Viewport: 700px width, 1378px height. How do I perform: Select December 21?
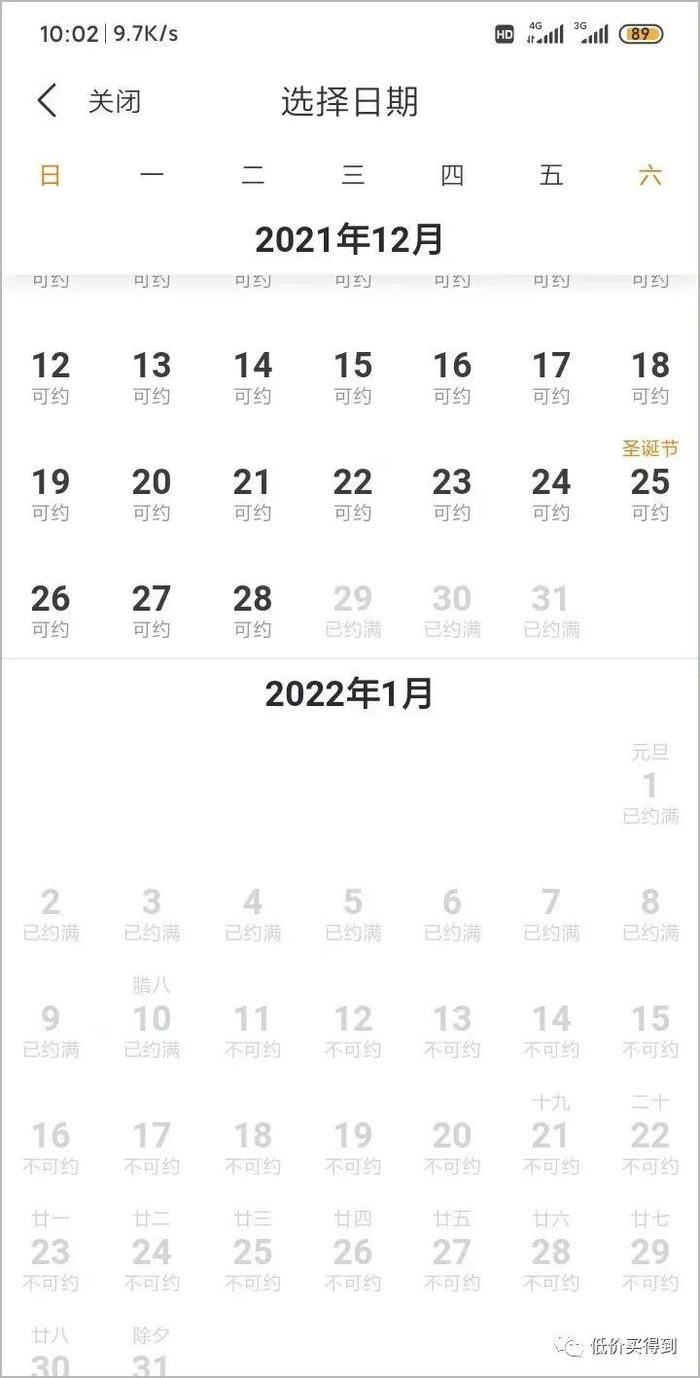point(252,493)
